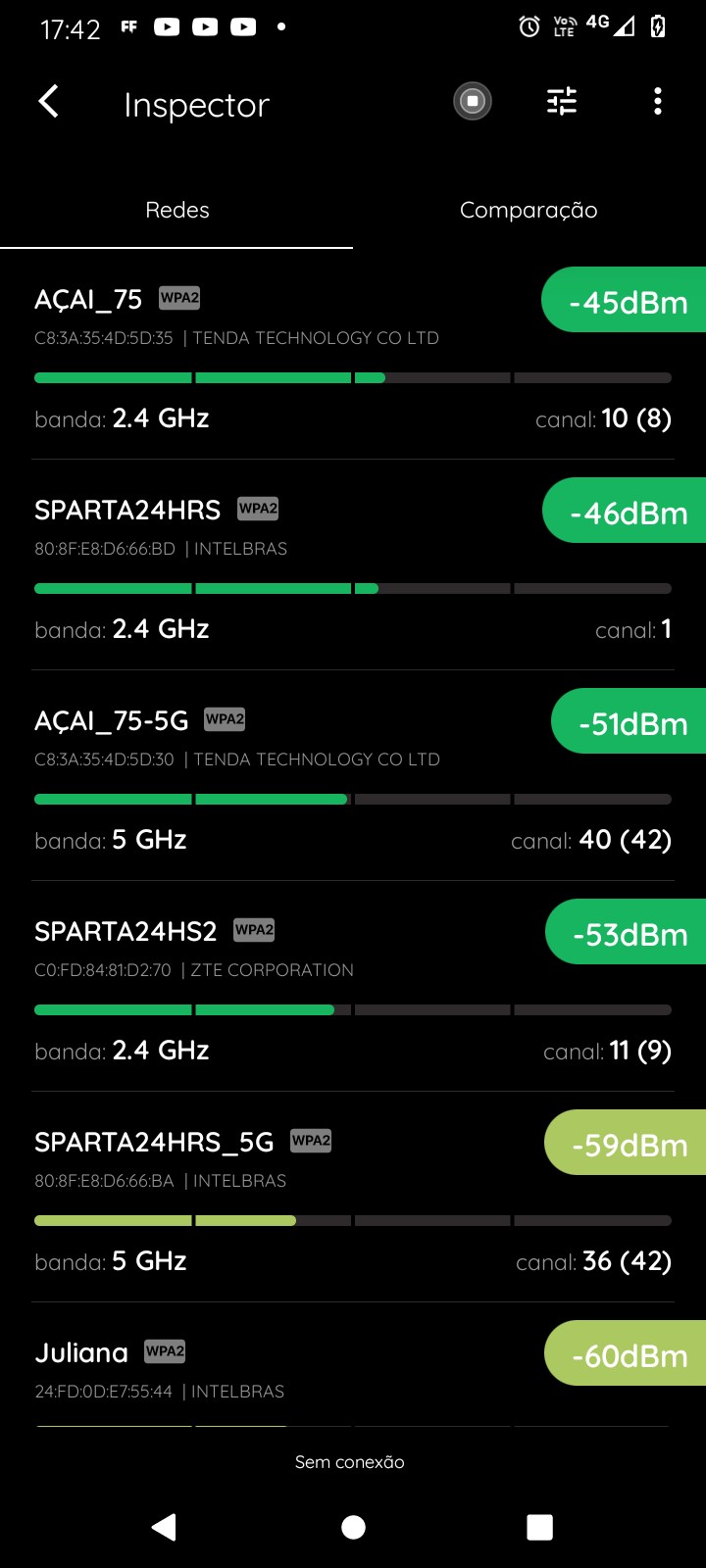Open SPARTA24HRS_5G network details

click(x=294, y=1200)
